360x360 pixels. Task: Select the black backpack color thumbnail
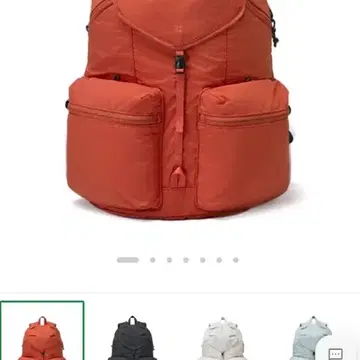click(x=132, y=337)
